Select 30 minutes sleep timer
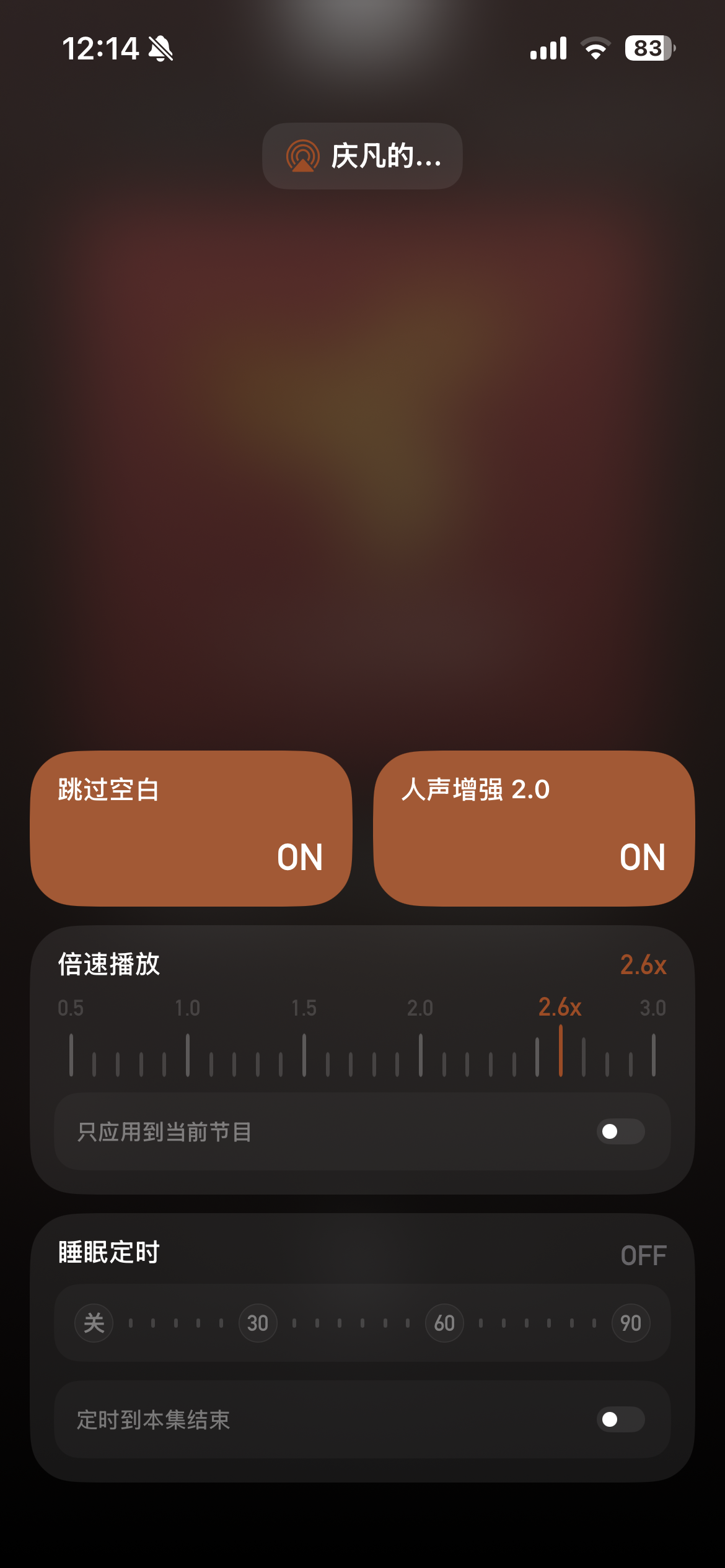 tap(258, 1323)
